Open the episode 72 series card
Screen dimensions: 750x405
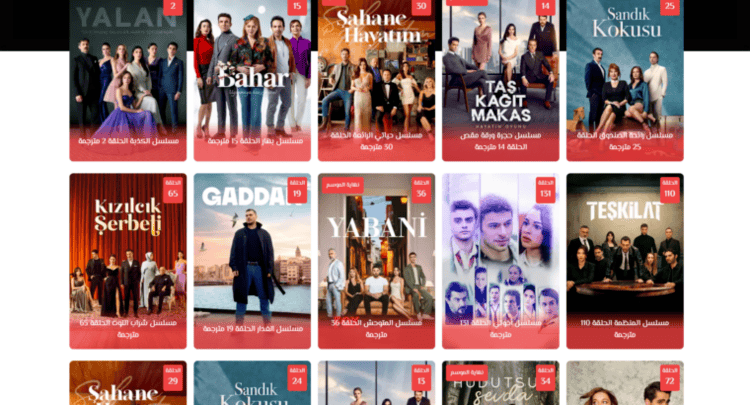tap(624, 385)
